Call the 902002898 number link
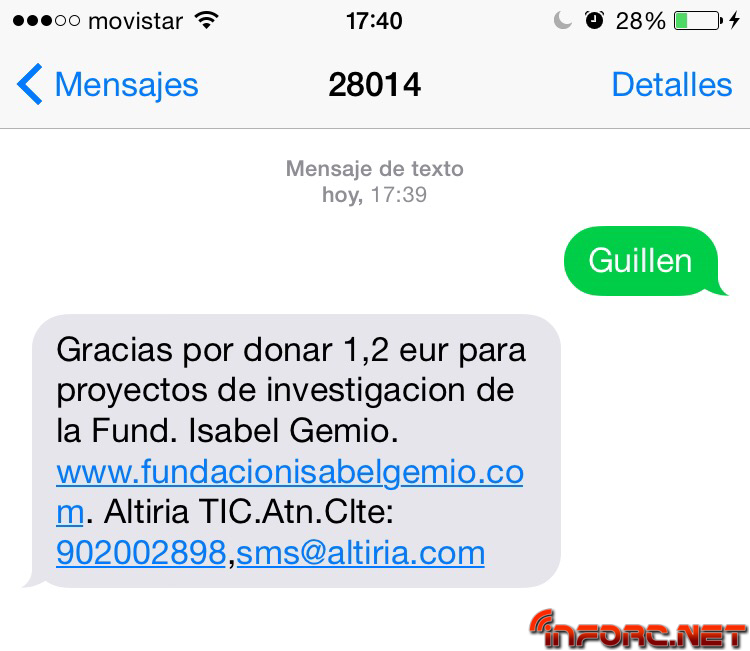This screenshot has height=651, width=750. 141,552
